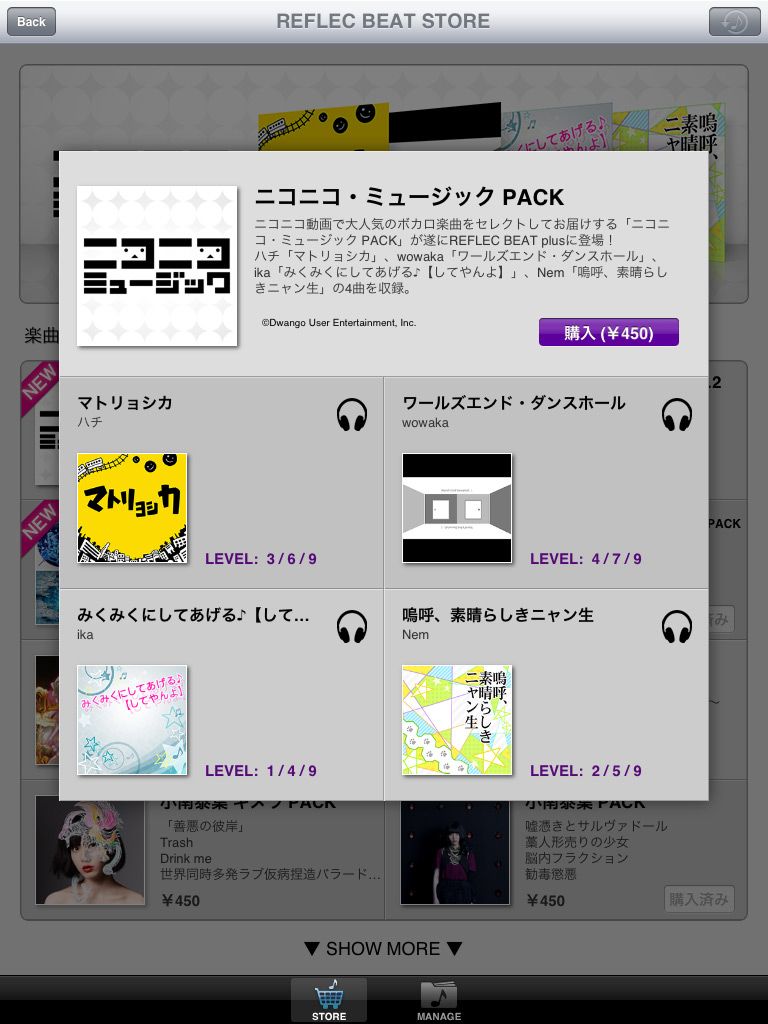Expand the list with SHOW MORE

tap(383, 948)
